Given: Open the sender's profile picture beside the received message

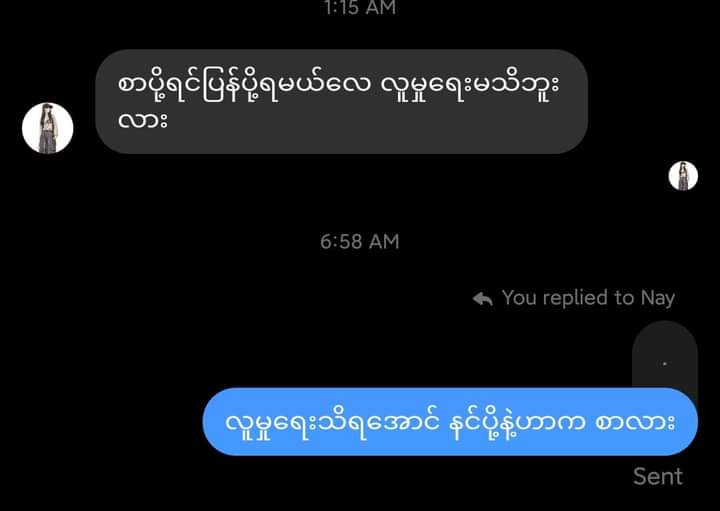Looking at the screenshot, I should [x=48, y=128].
